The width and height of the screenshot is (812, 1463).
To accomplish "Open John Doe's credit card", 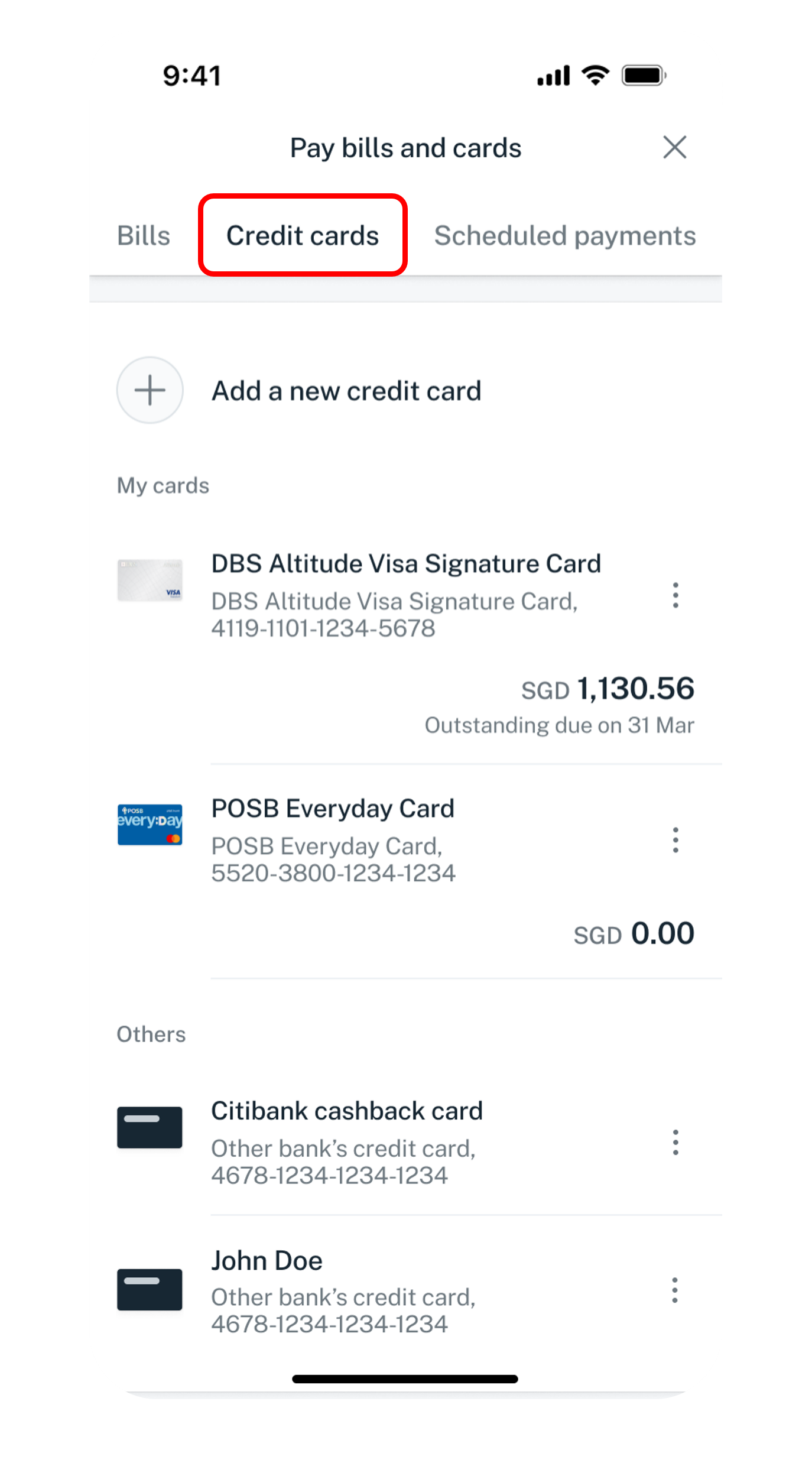I will point(343,1291).
